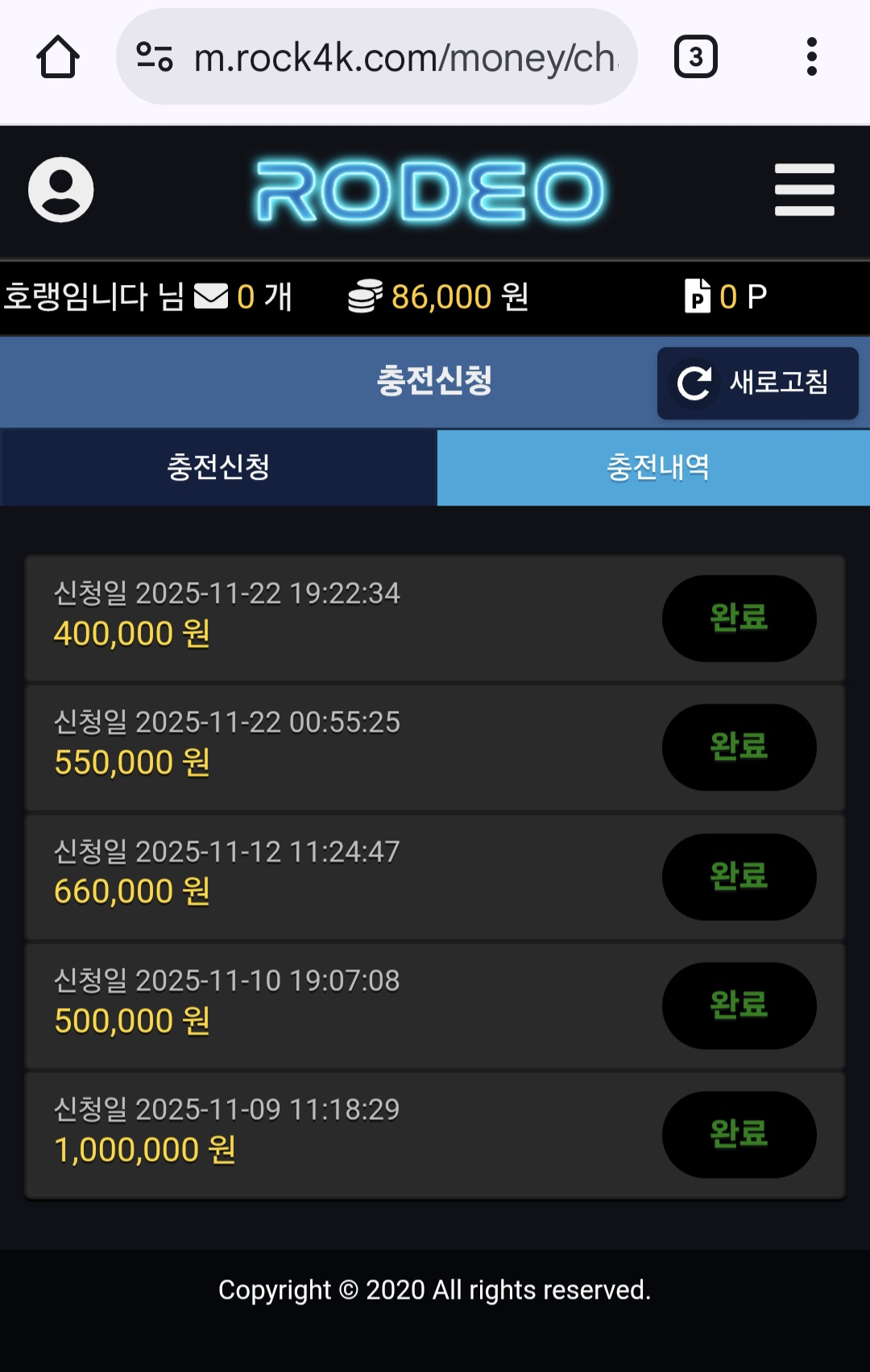
Task: Select the 충전내역 tab
Action: tap(652, 468)
